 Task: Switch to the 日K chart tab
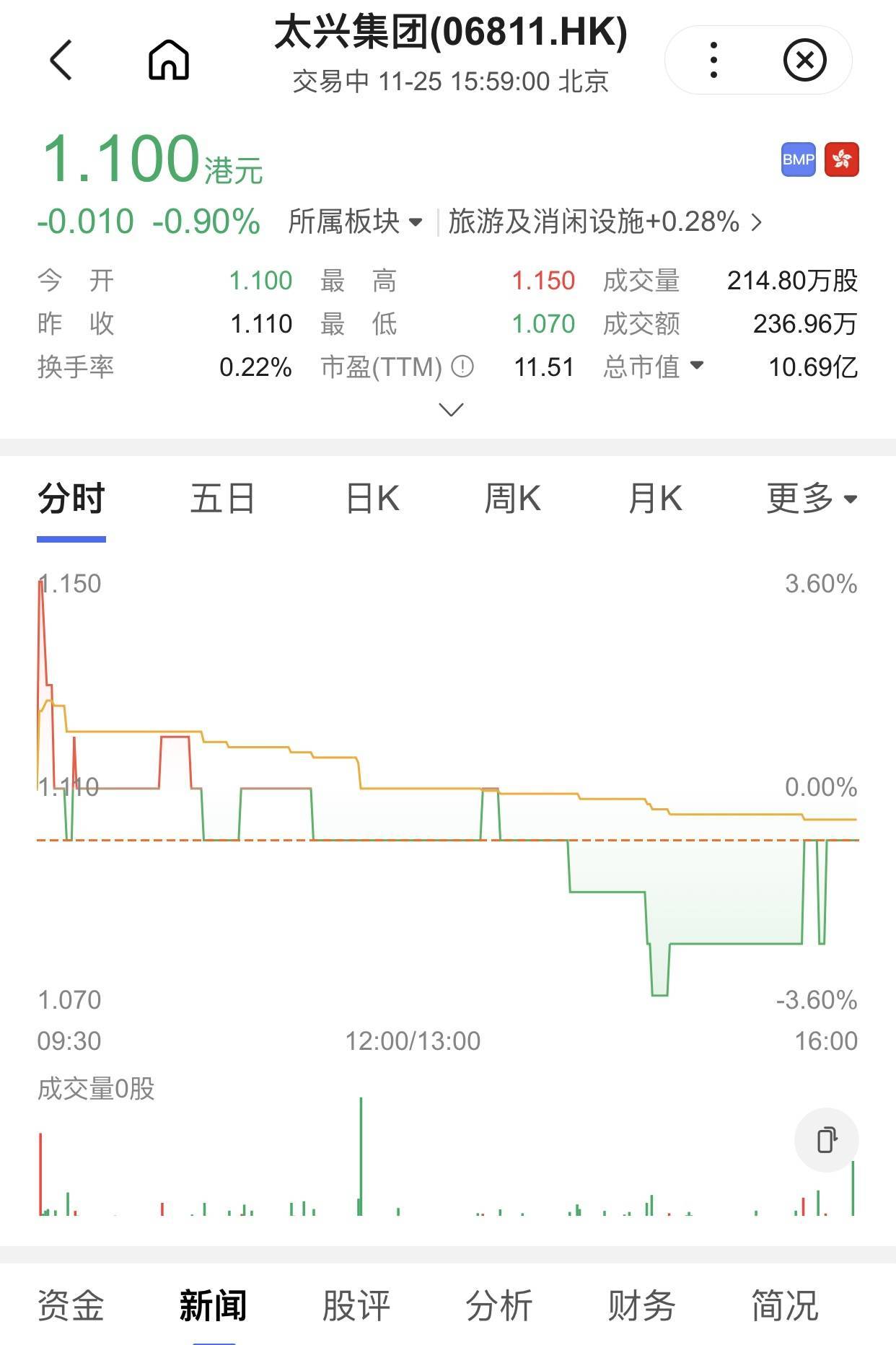(372, 499)
